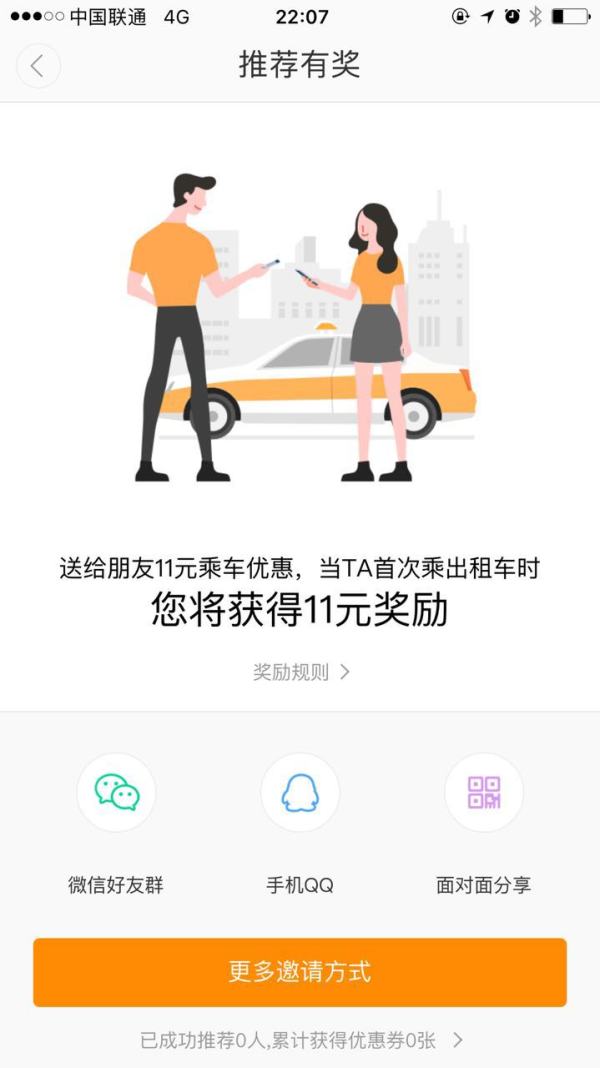Open 面对面分享 QR code sharing
This screenshot has height=1068, width=600.
pyautogui.click(x=484, y=793)
